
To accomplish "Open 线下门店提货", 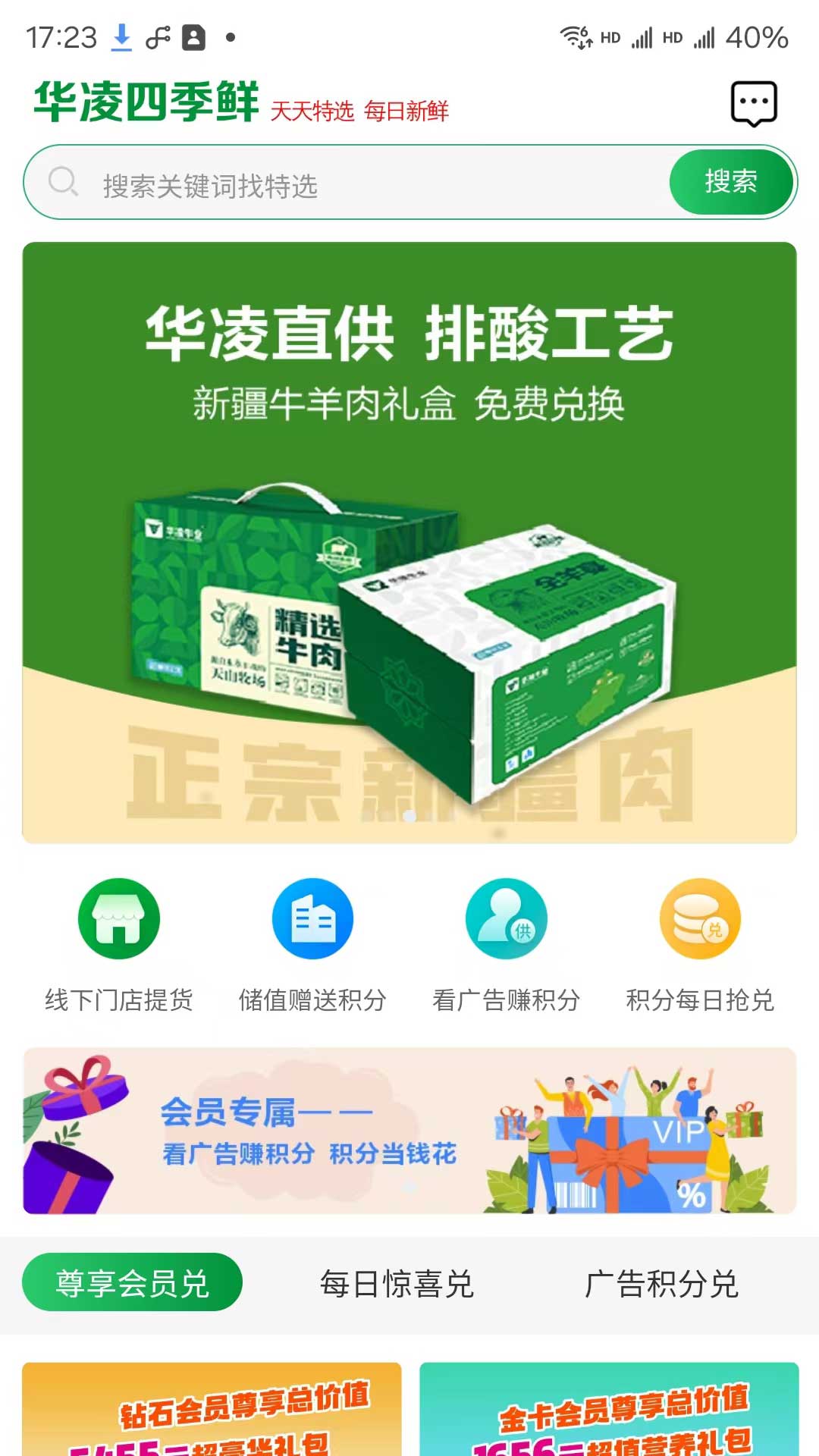I will point(119,944).
